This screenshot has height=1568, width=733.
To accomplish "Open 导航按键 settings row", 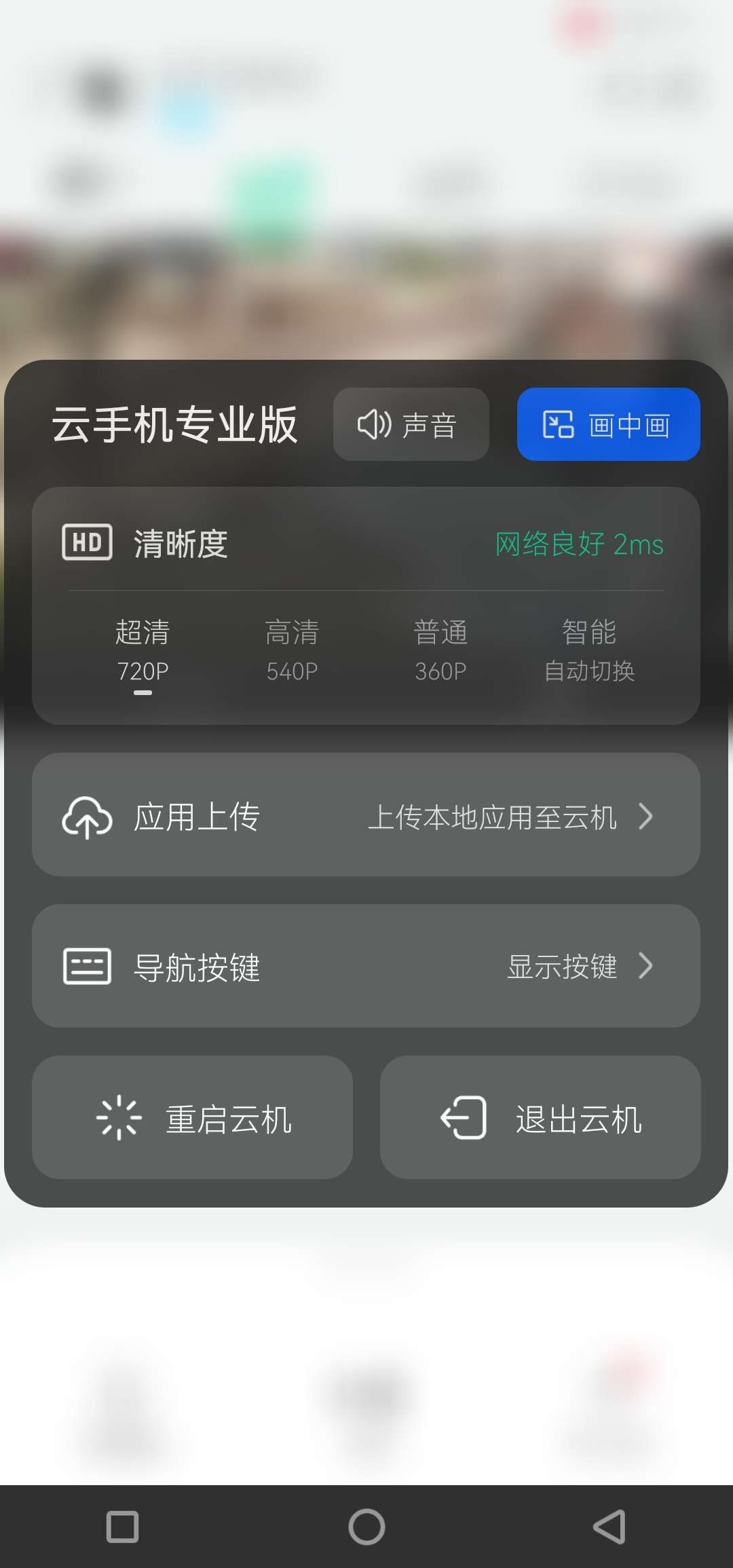I will pyautogui.click(x=366, y=966).
